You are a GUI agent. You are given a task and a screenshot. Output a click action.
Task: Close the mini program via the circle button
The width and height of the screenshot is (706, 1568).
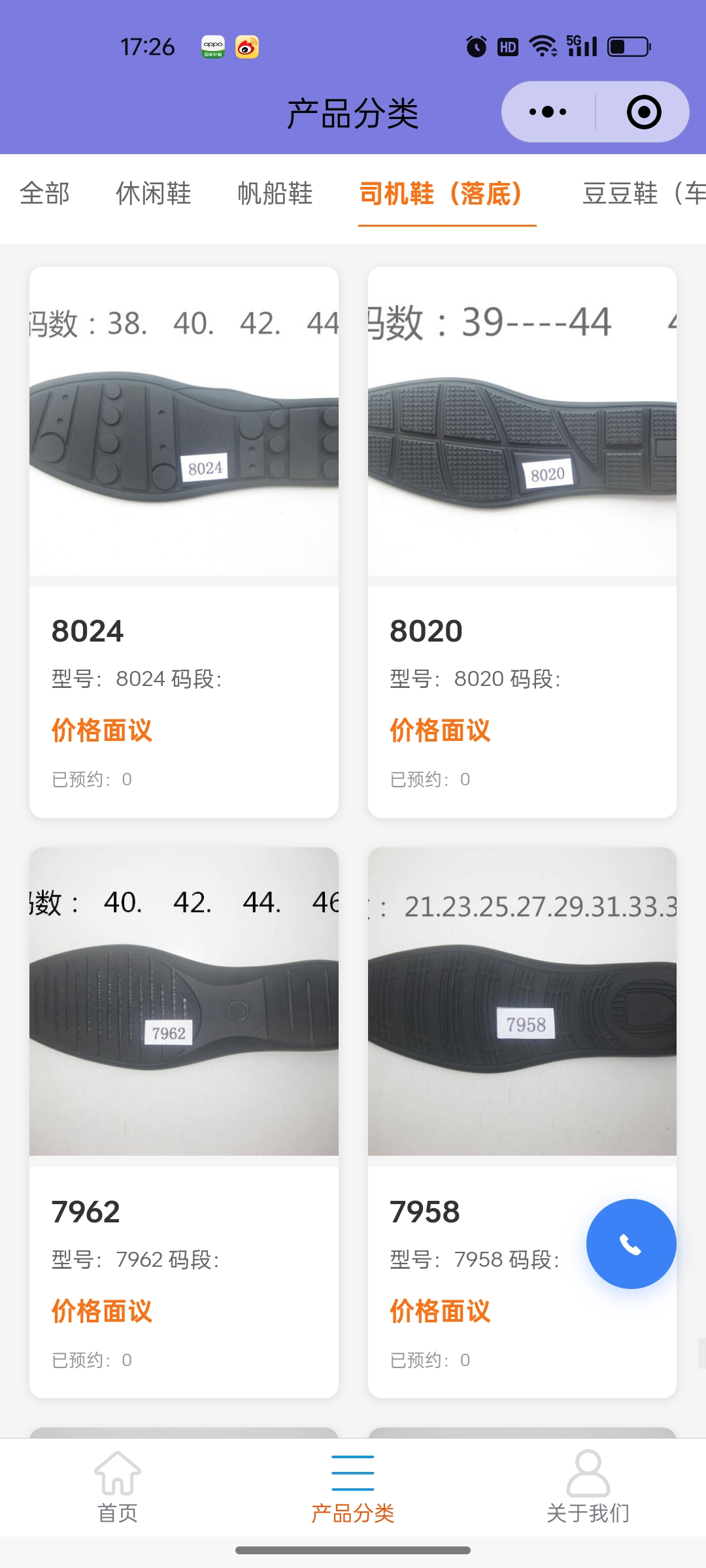click(x=643, y=112)
